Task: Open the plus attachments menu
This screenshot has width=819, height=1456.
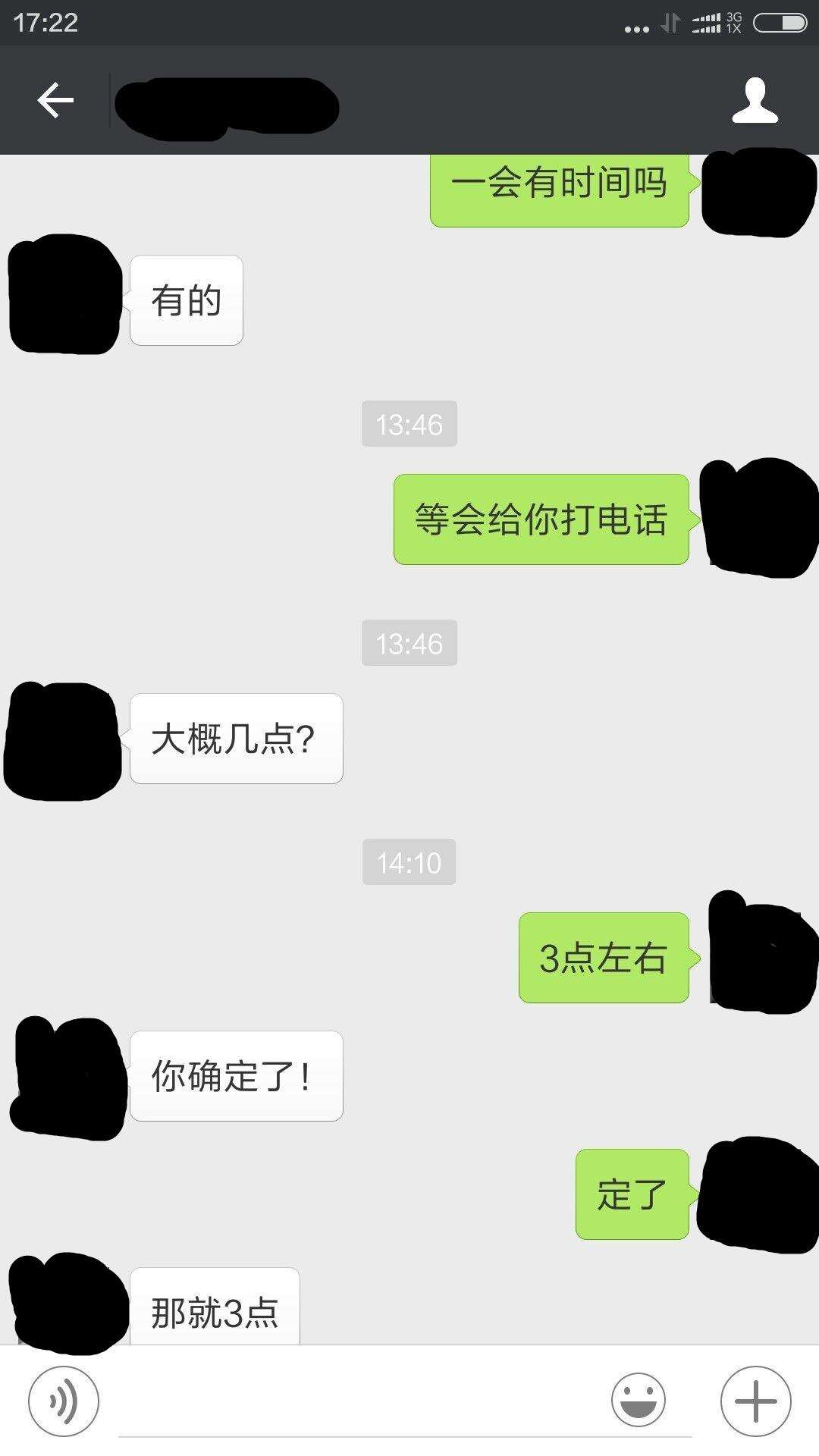Action: pyautogui.click(x=755, y=1401)
